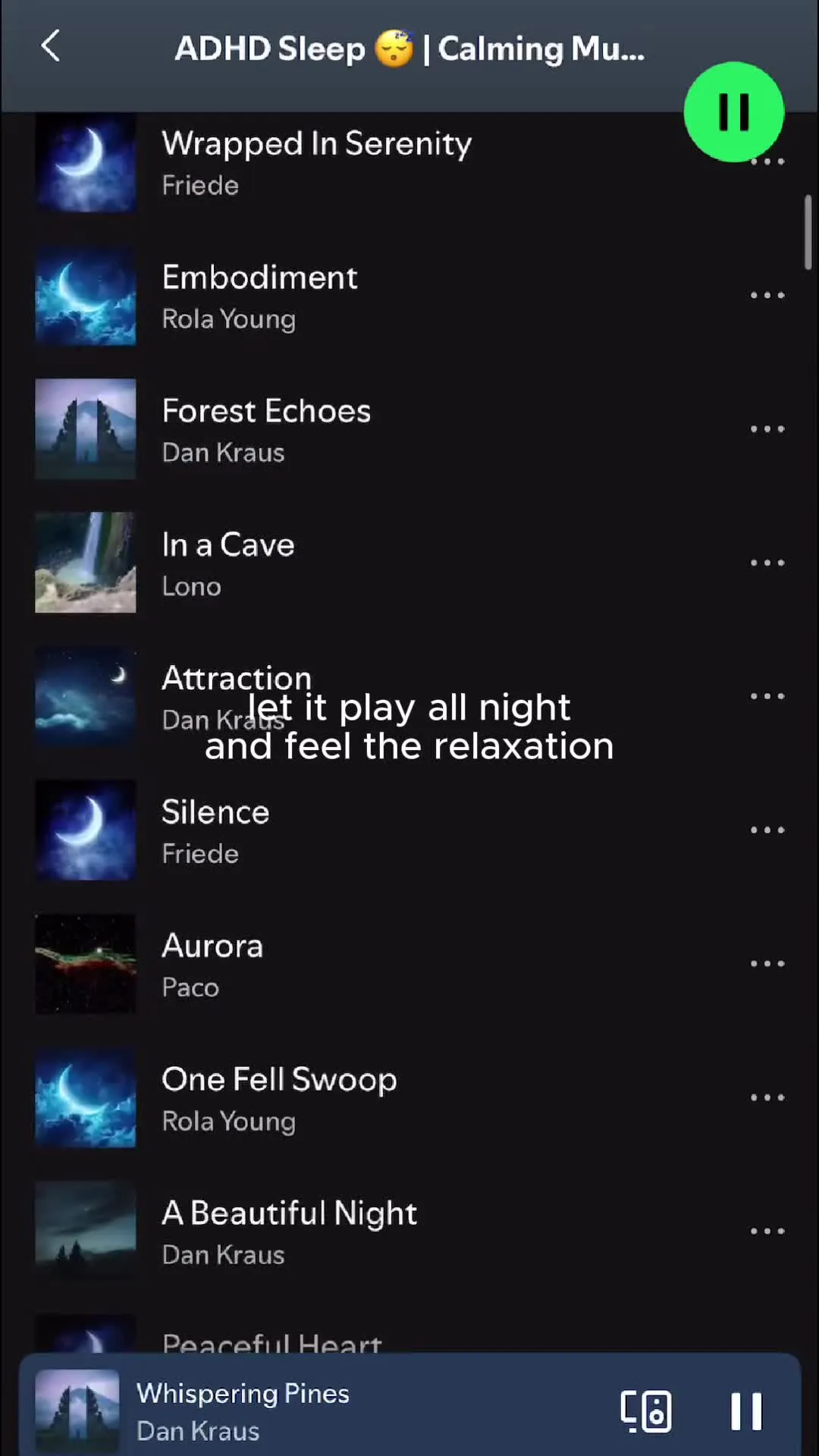Play In a Cave by Lono
The width and height of the screenshot is (819, 1456).
tap(227, 563)
